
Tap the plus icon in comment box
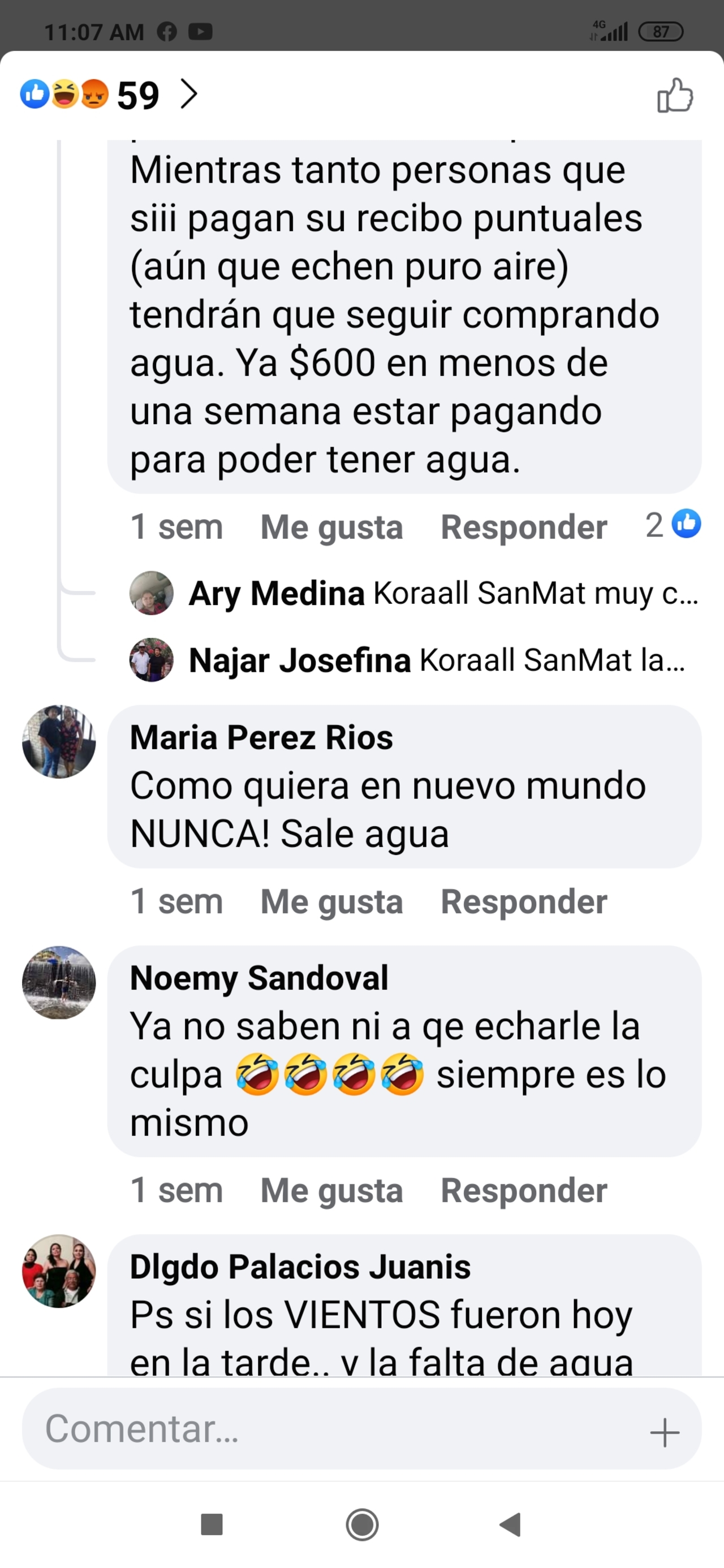664,1432
